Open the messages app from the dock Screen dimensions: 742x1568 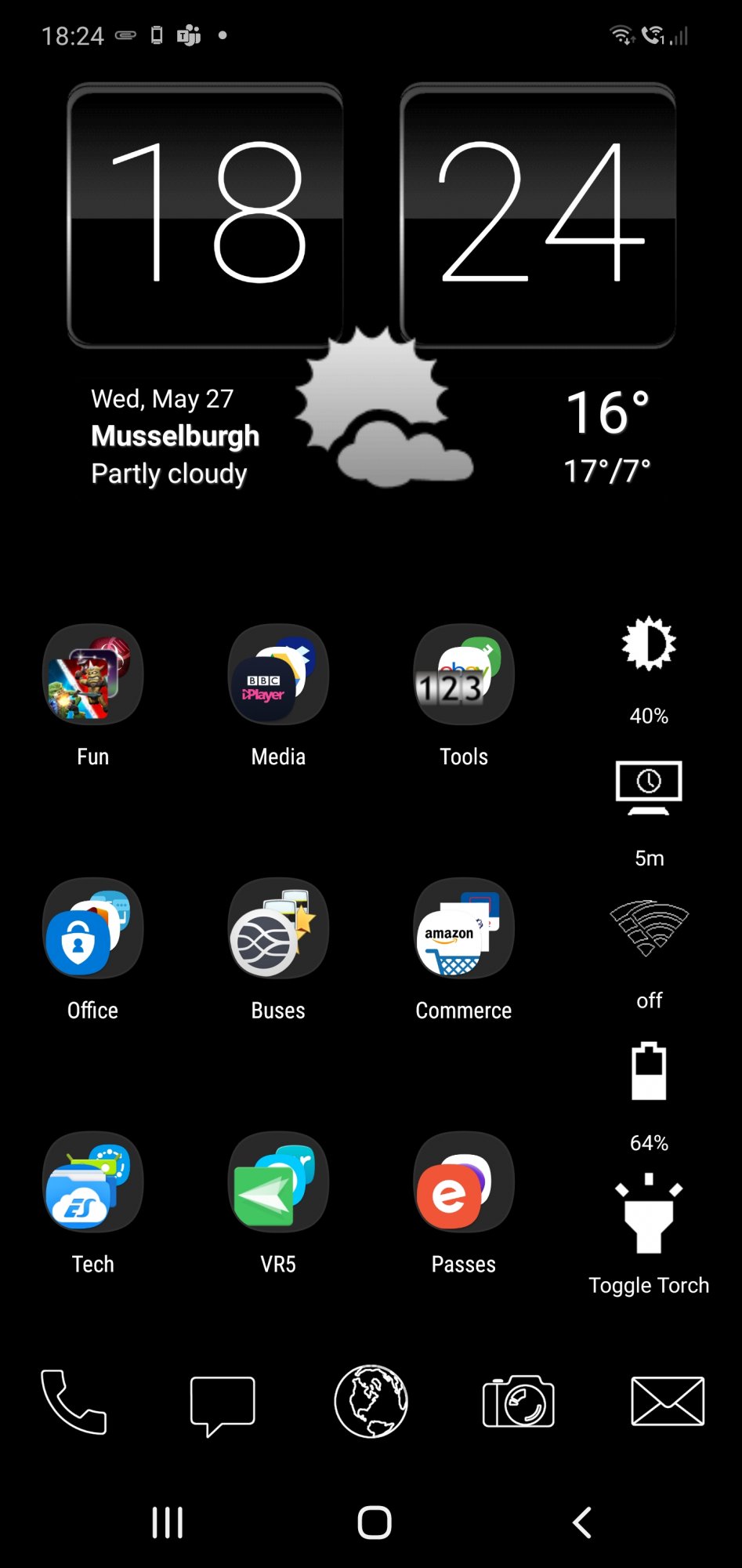[223, 1403]
